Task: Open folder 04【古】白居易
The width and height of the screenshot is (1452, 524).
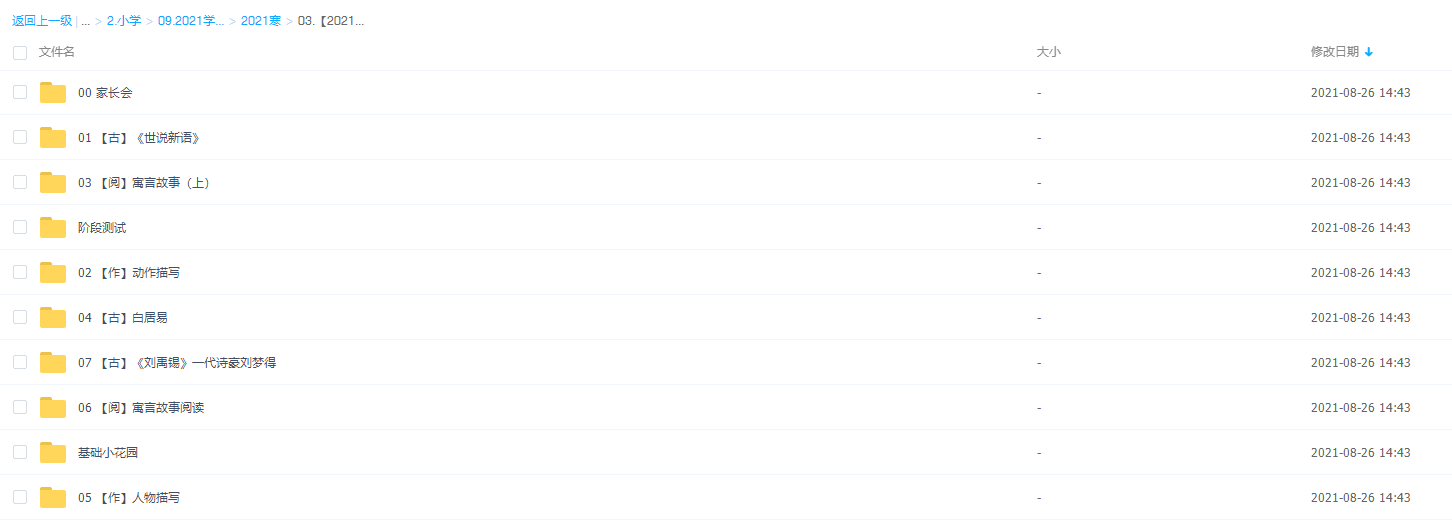Action: 123,318
